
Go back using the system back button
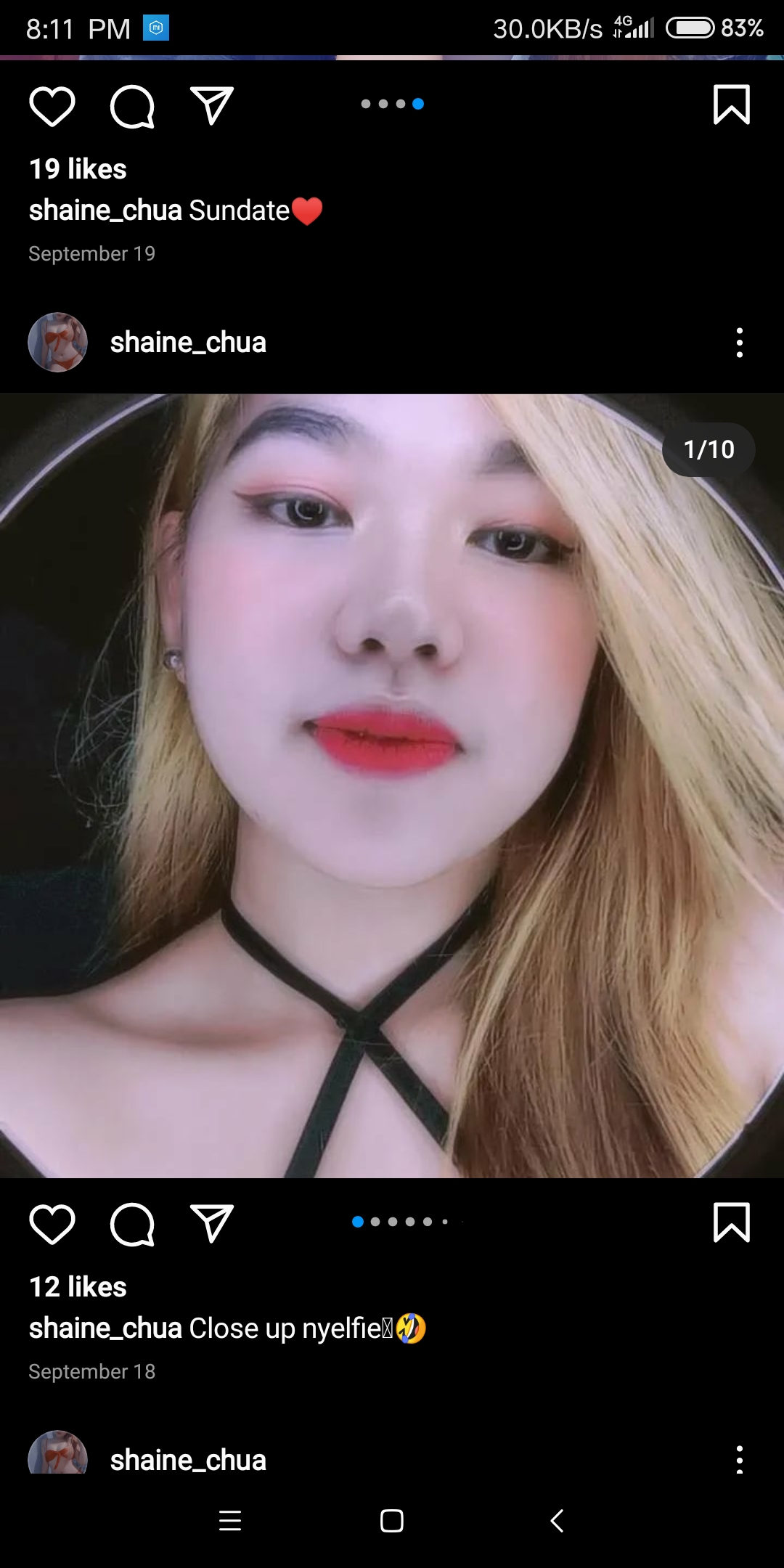557,1520
